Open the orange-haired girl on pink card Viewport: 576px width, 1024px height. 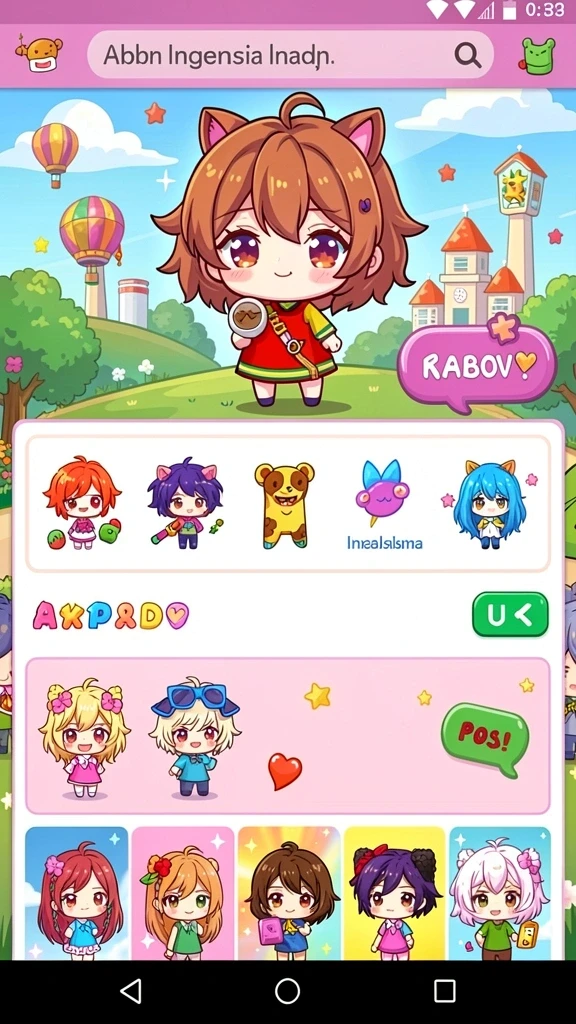(x=183, y=893)
